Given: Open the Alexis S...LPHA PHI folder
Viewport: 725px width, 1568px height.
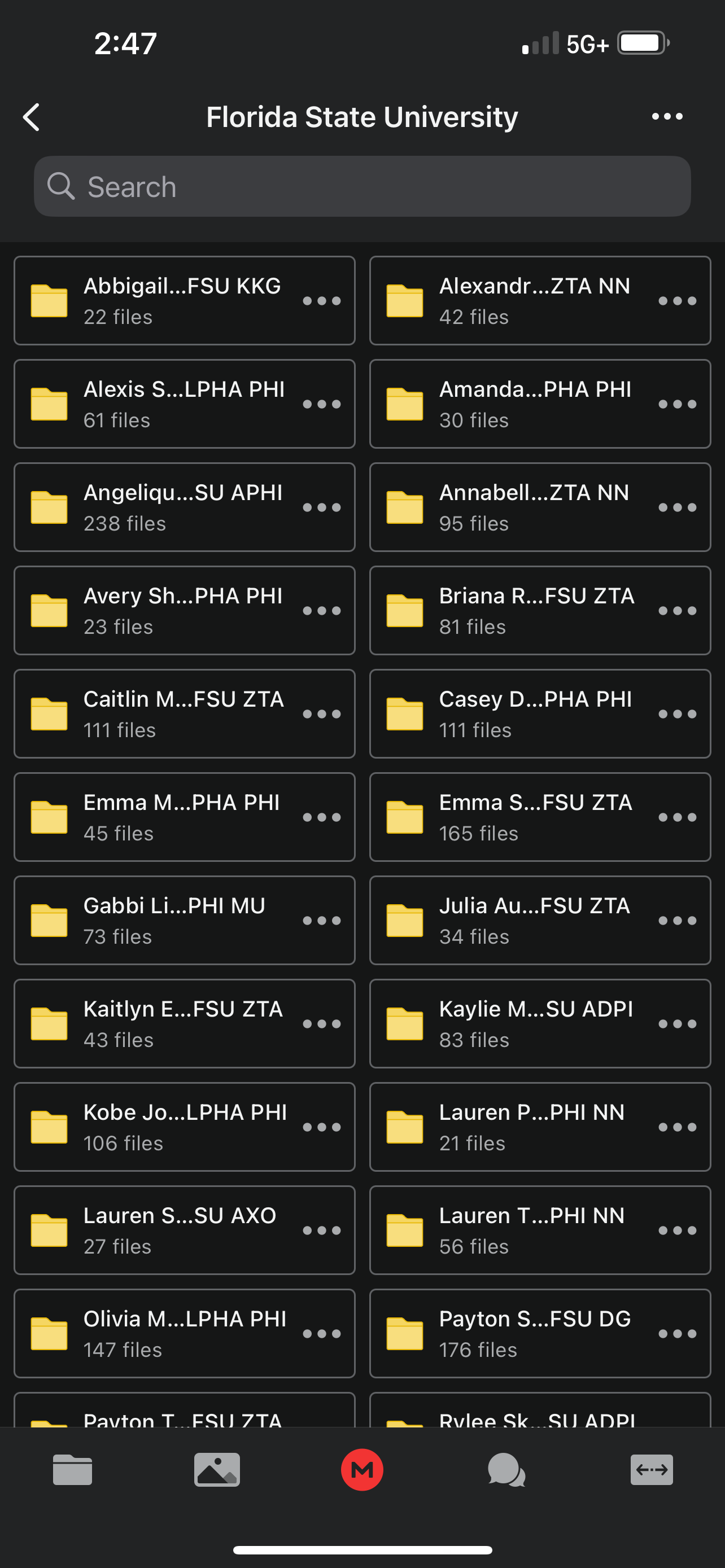Looking at the screenshot, I should (185, 404).
